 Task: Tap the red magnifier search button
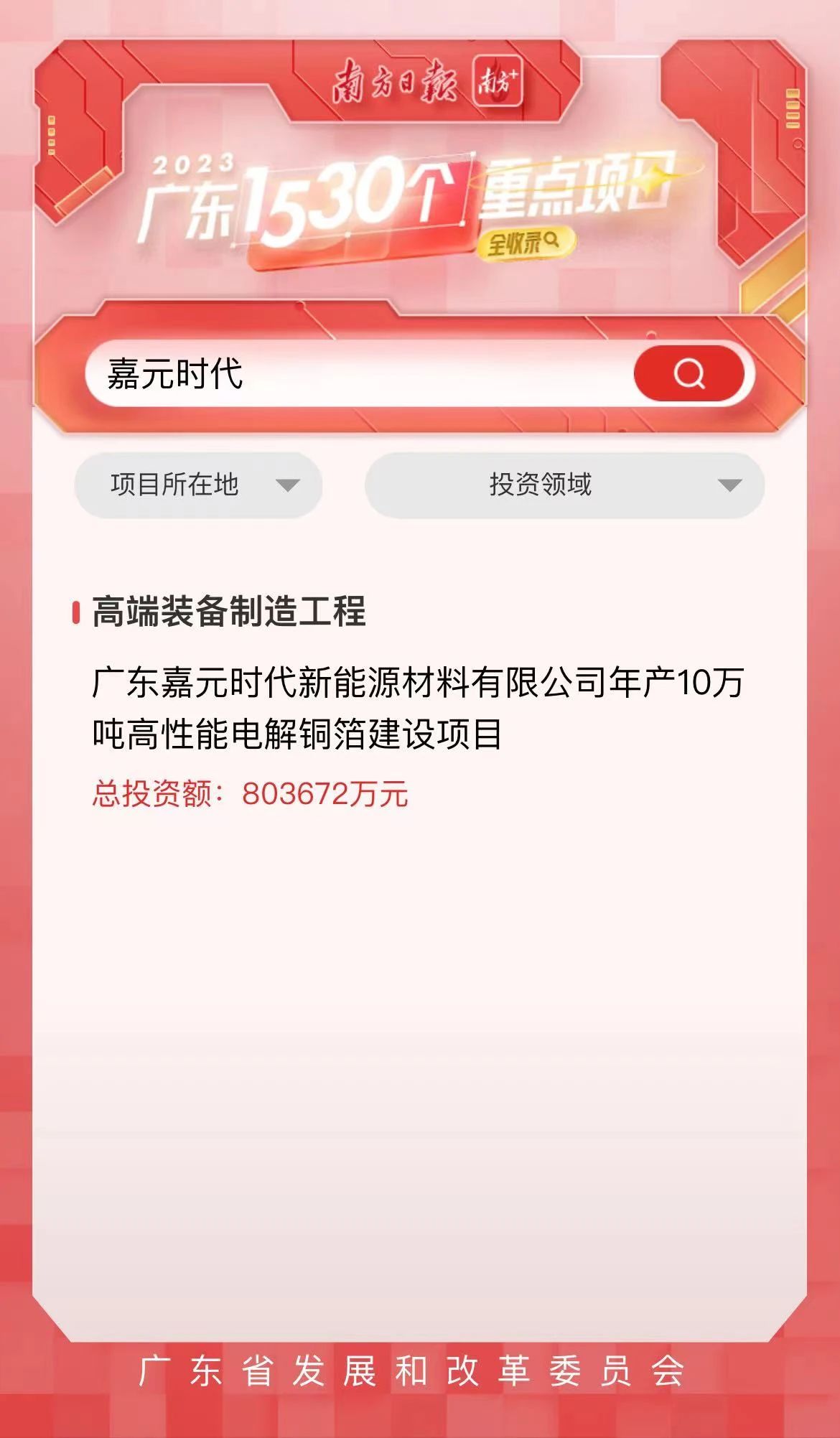tap(689, 374)
